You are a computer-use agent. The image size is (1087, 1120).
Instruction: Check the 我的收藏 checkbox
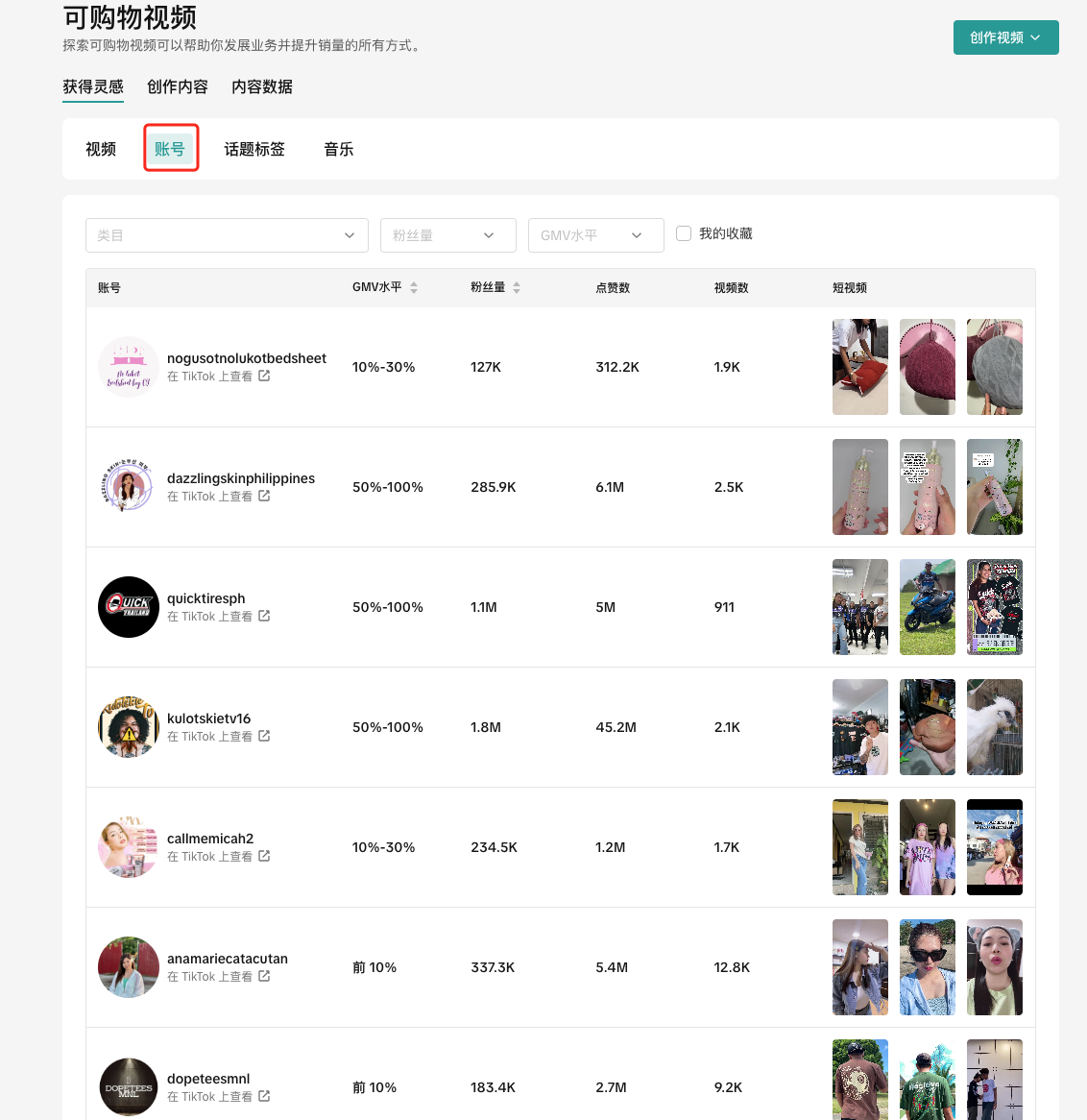(x=684, y=233)
